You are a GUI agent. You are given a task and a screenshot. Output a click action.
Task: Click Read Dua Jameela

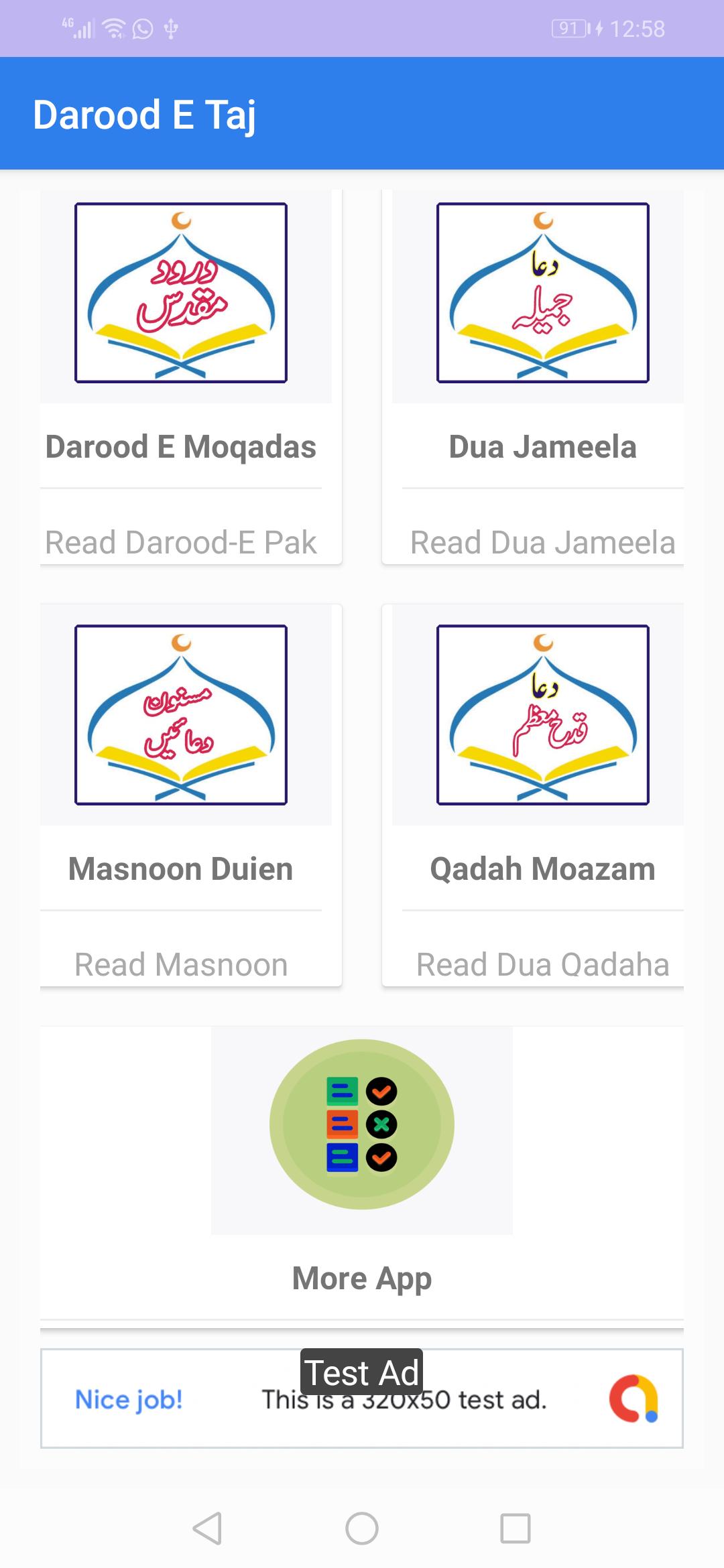coord(542,542)
